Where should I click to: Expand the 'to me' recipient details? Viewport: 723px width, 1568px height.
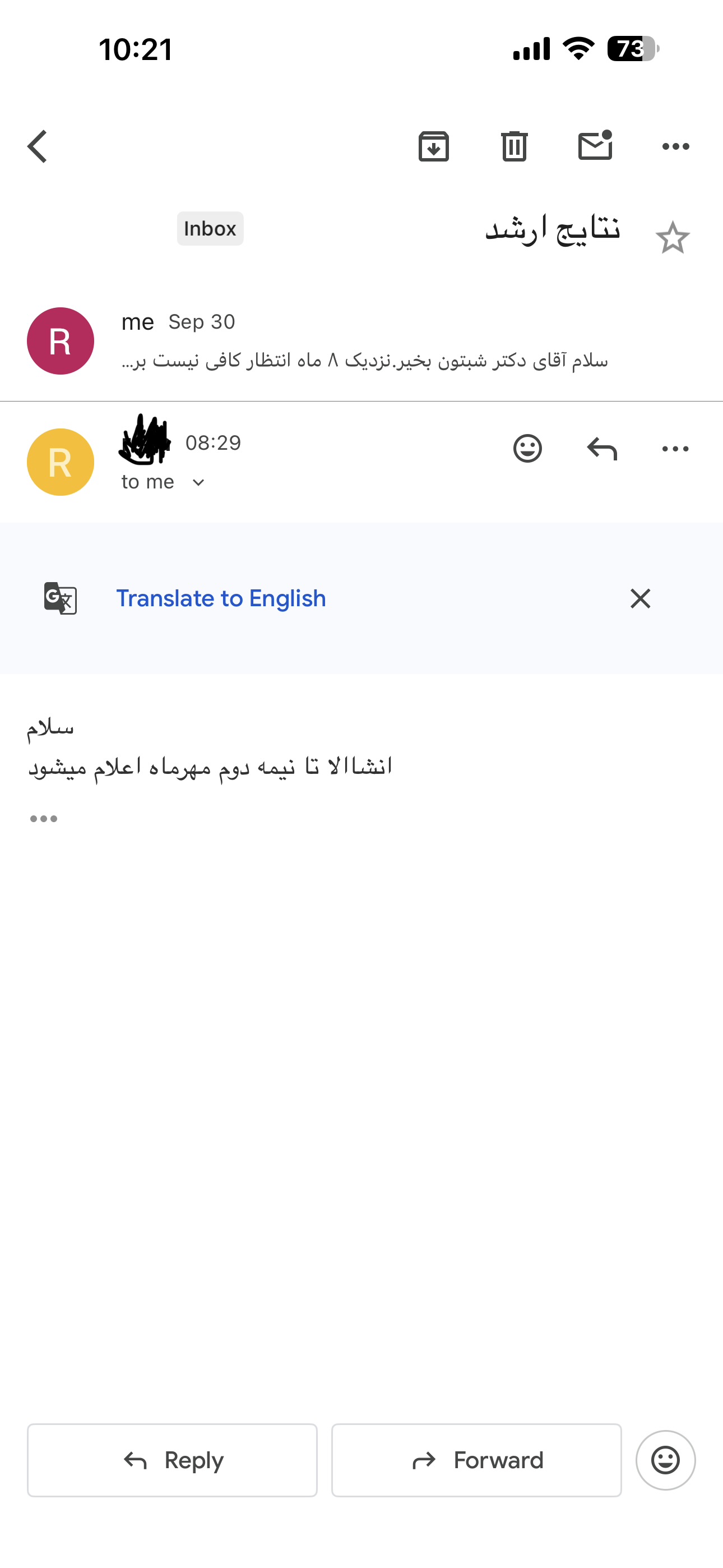(x=198, y=483)
